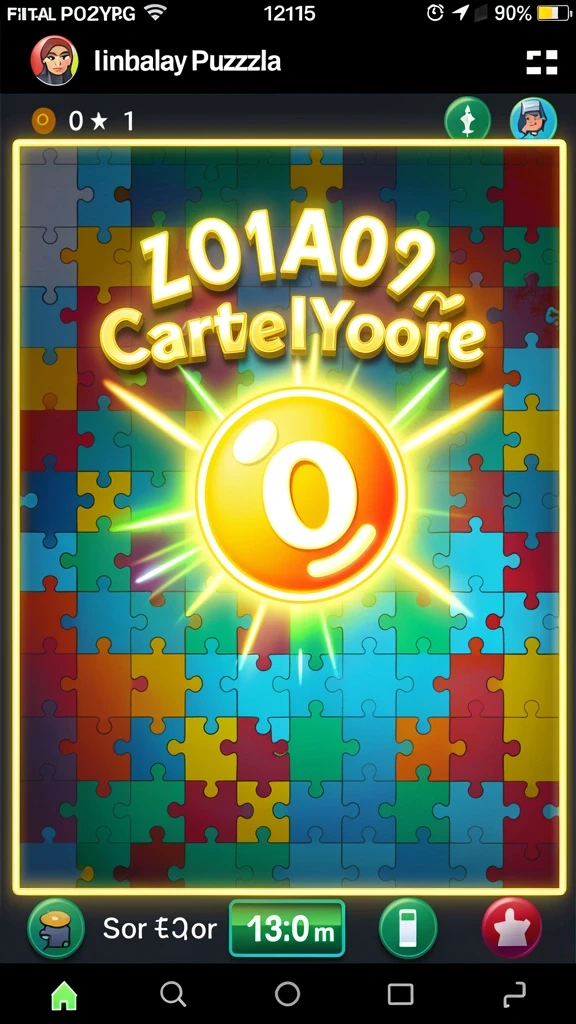
Task: Tap the green round icon above the board
Action: point(468,120)
